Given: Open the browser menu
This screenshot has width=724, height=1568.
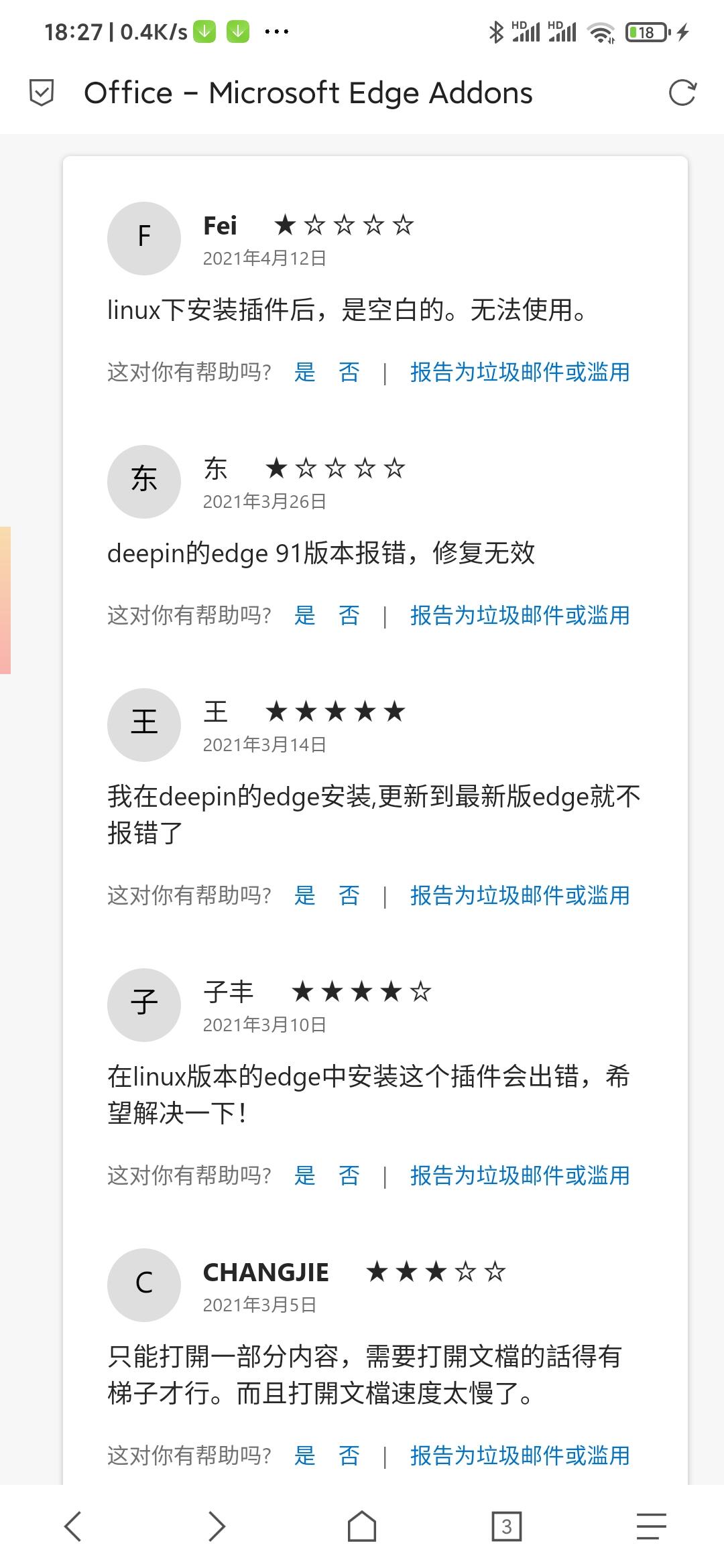Looking at the screenshot, I should tap(651, 1526).
